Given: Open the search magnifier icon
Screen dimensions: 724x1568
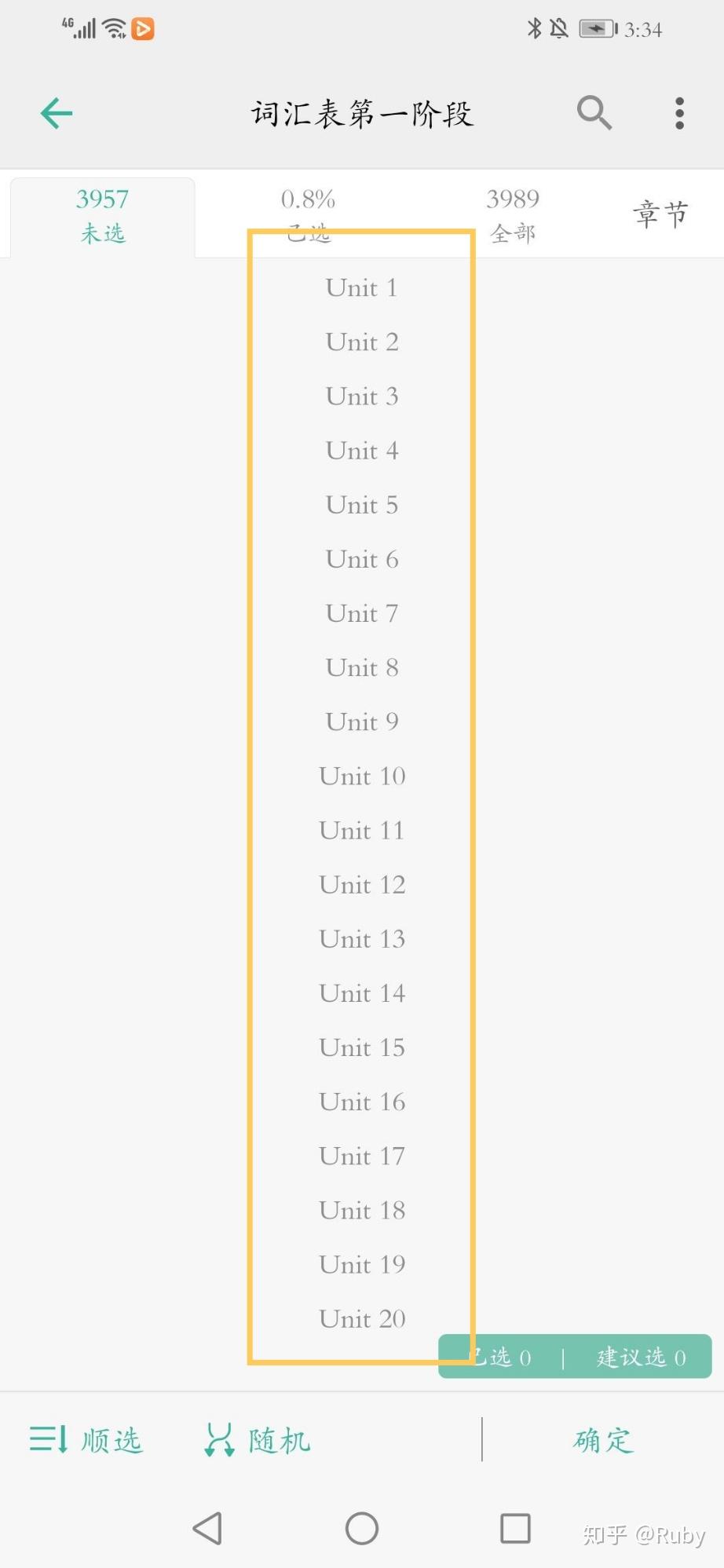Looking at the screenshot, I should (x=594, y=113).
